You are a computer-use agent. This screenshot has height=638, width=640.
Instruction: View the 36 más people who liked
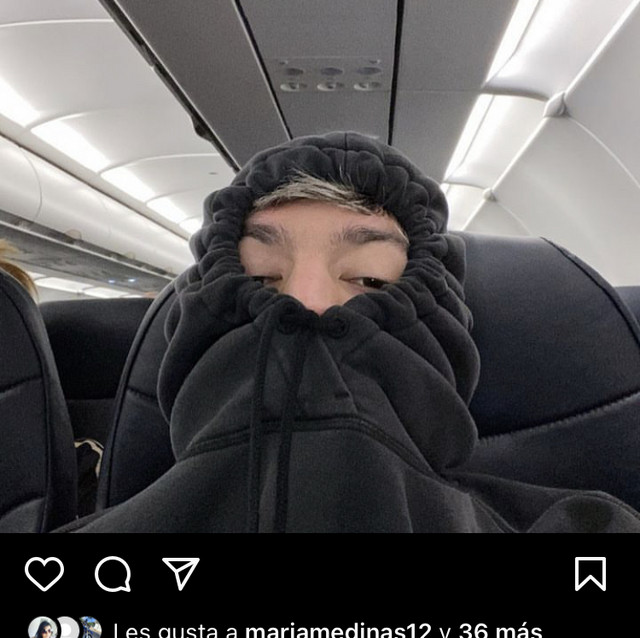(x=500, y=630)
